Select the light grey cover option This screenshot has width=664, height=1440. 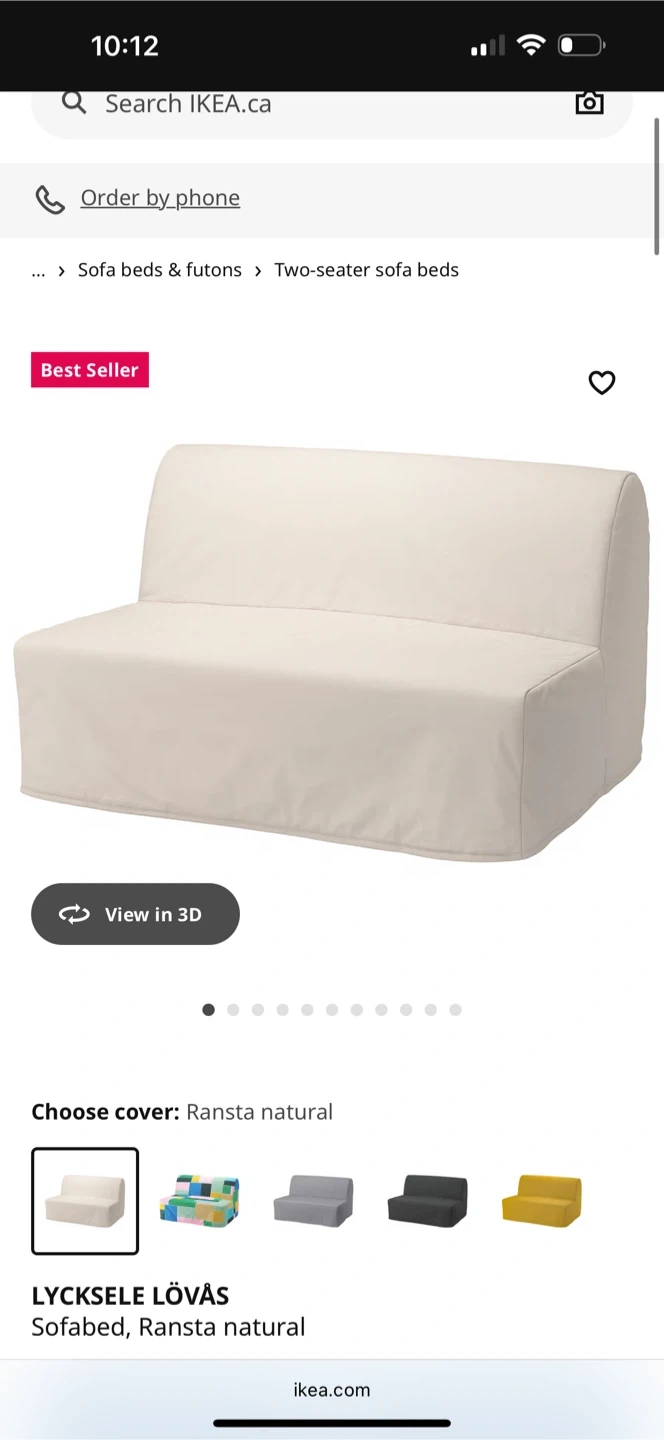pyautogui.click(x=313, y=1201)
